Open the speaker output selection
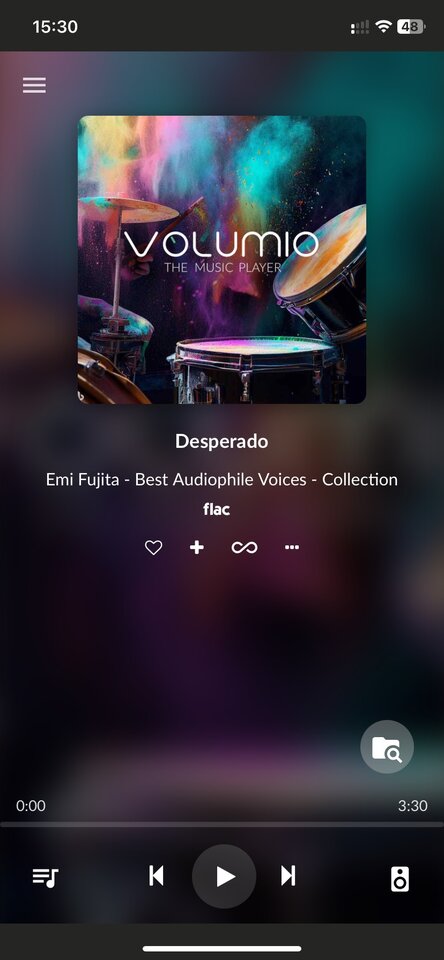444x960 pixels. tap(400, 879)
